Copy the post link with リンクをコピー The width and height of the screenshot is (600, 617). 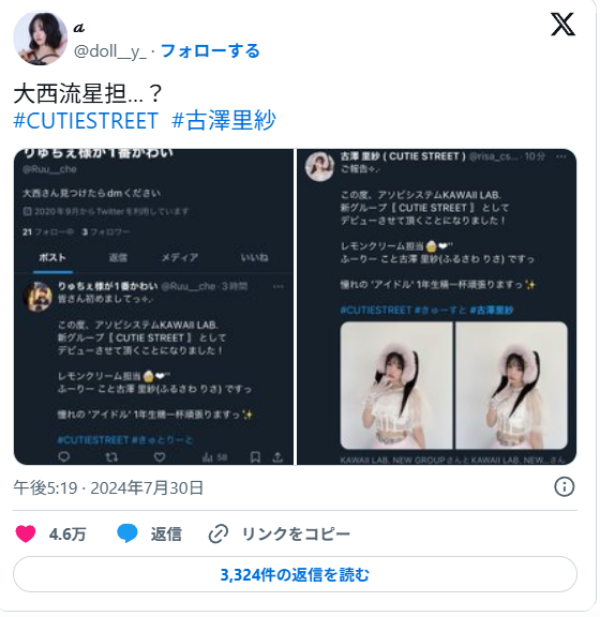(279, 534)
